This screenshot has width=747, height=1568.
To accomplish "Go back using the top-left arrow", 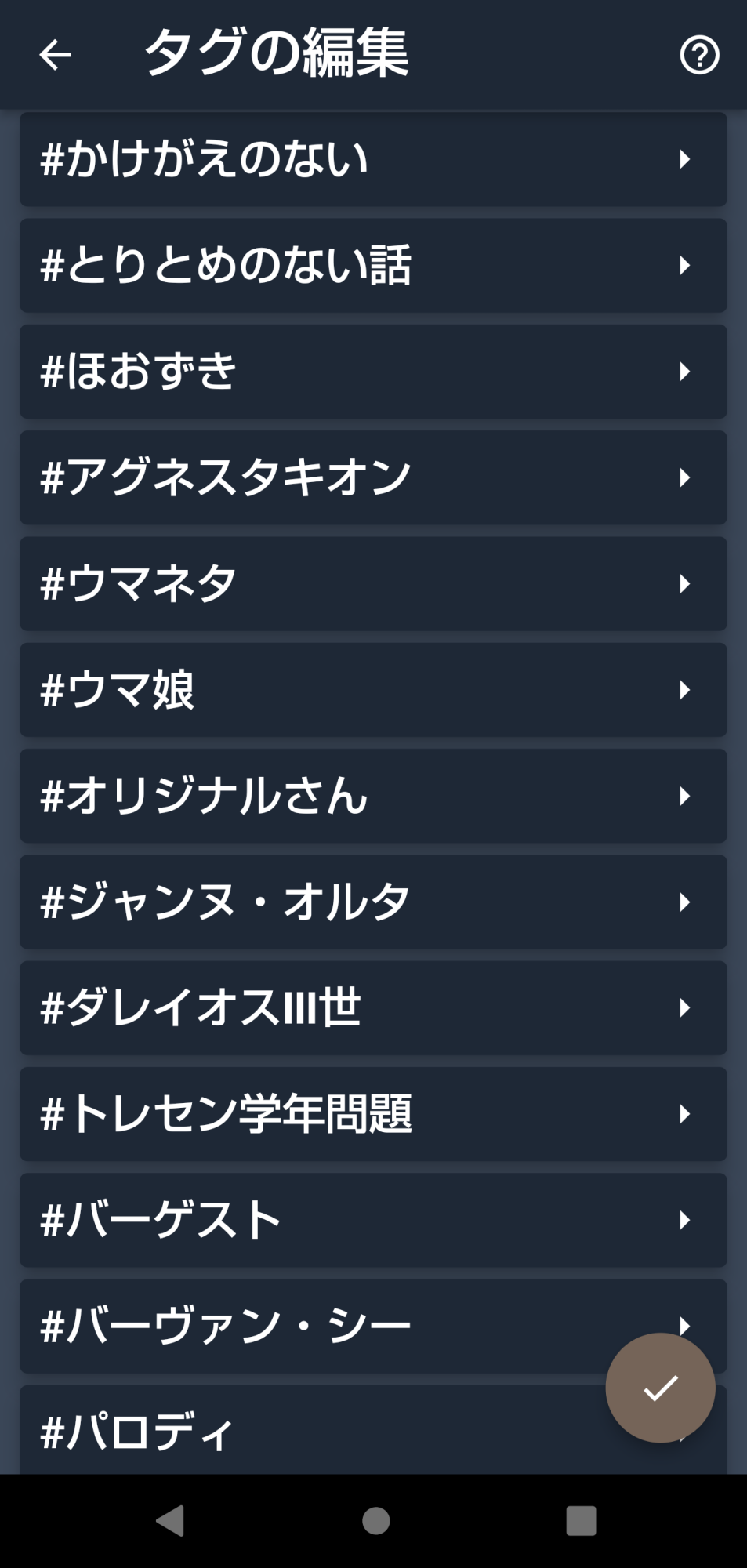I will (55, 55).
